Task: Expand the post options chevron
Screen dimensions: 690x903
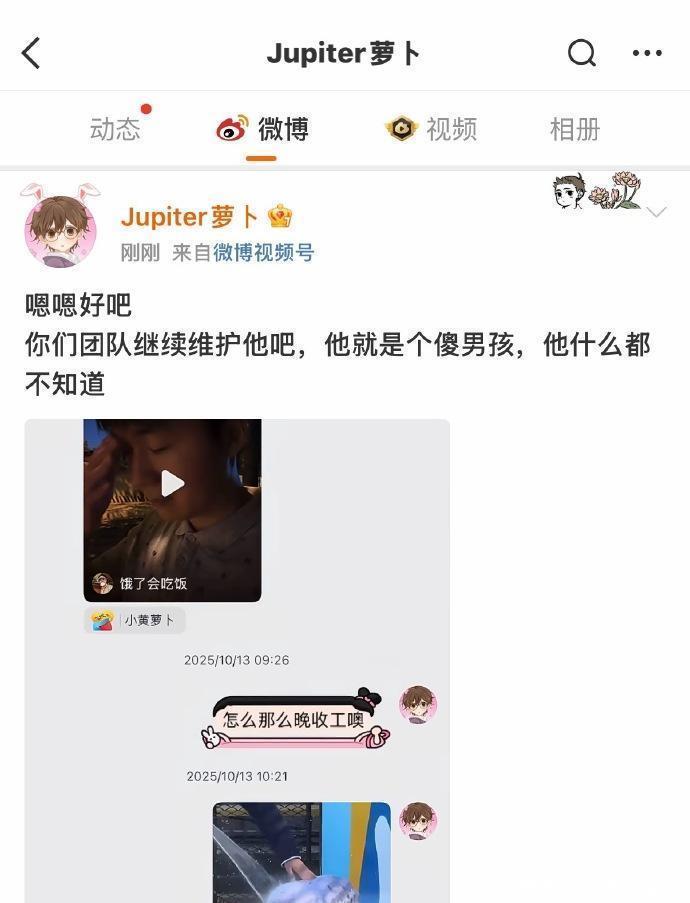Action: click(657, 212)
